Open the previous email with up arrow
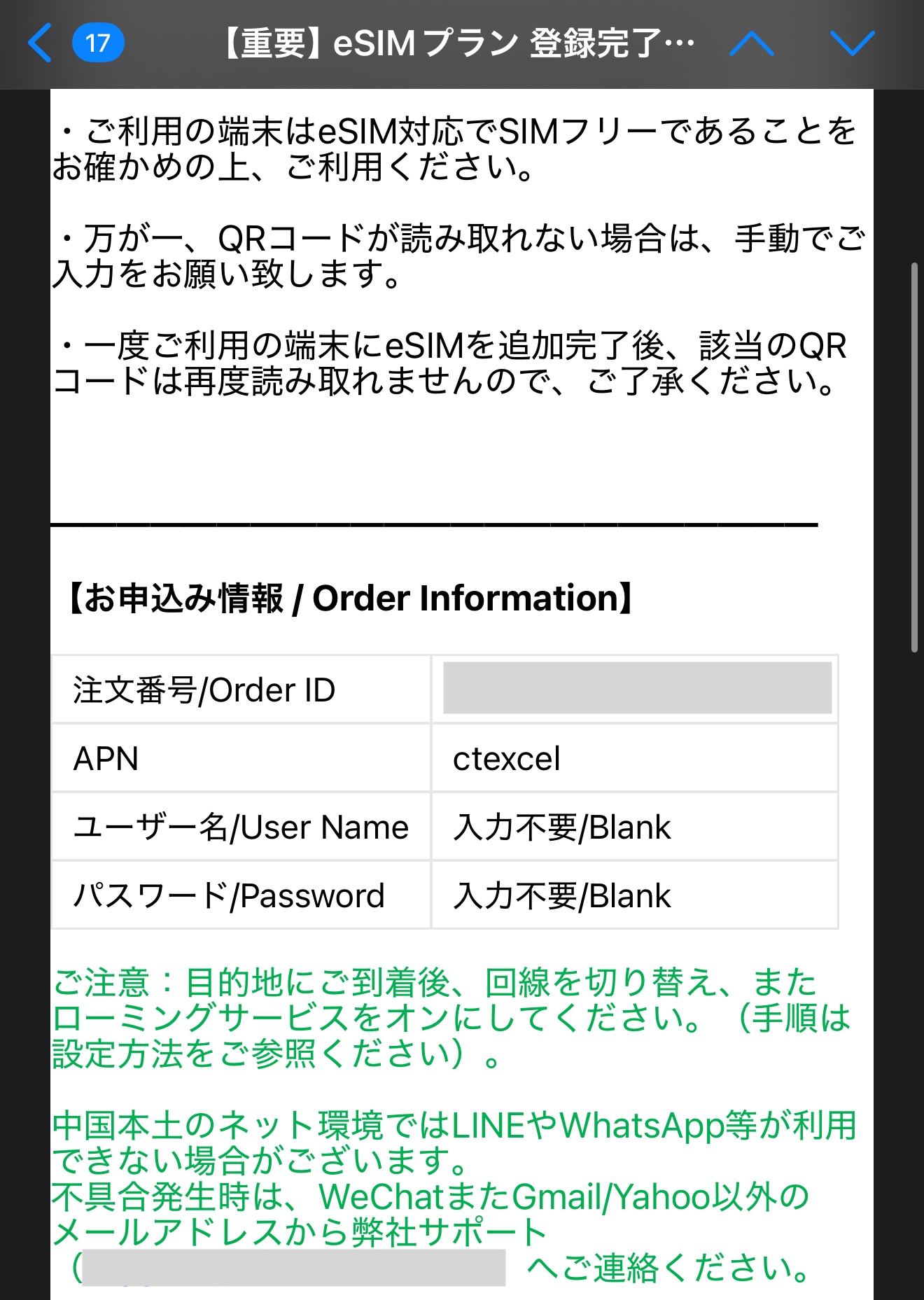924x1300 pixels. 751,43
